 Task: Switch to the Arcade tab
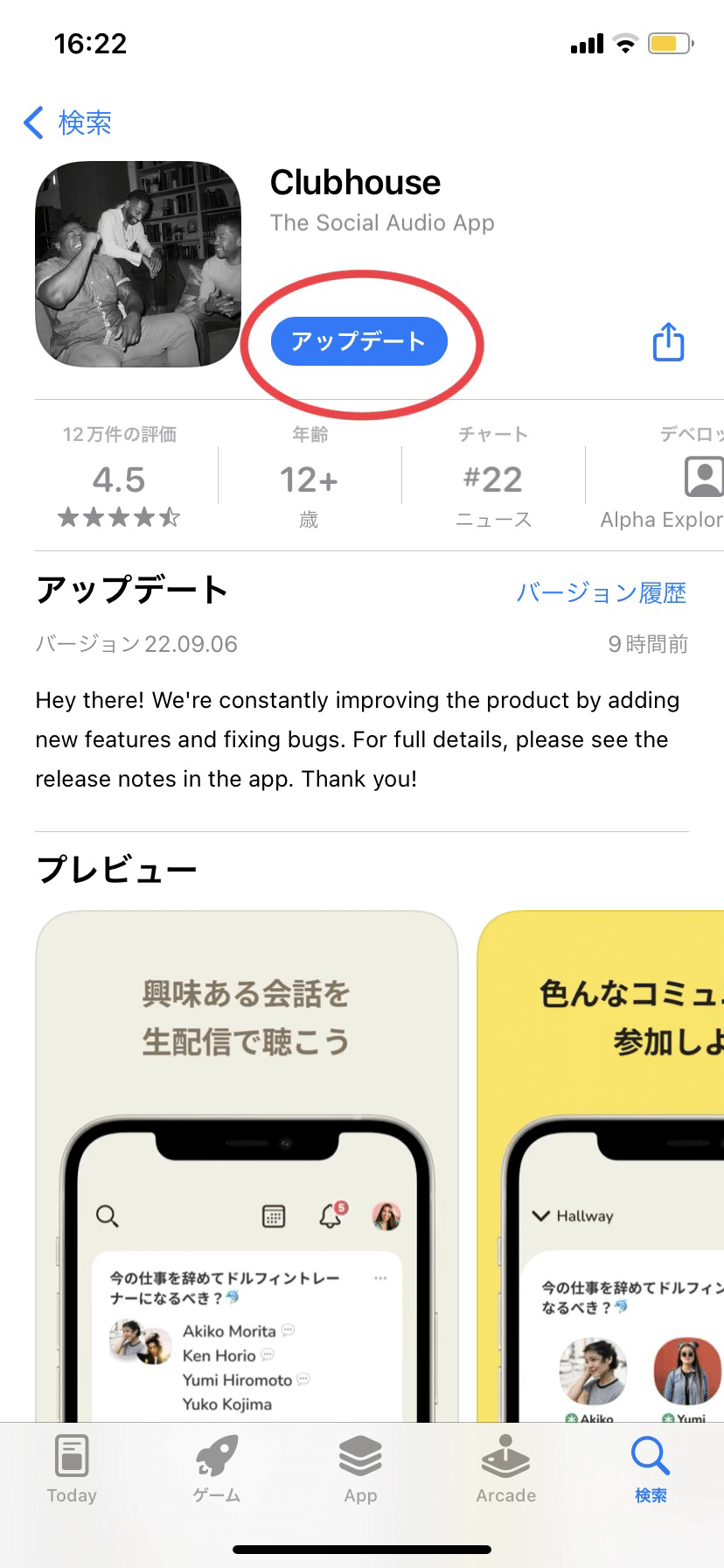coord(505,1470)
